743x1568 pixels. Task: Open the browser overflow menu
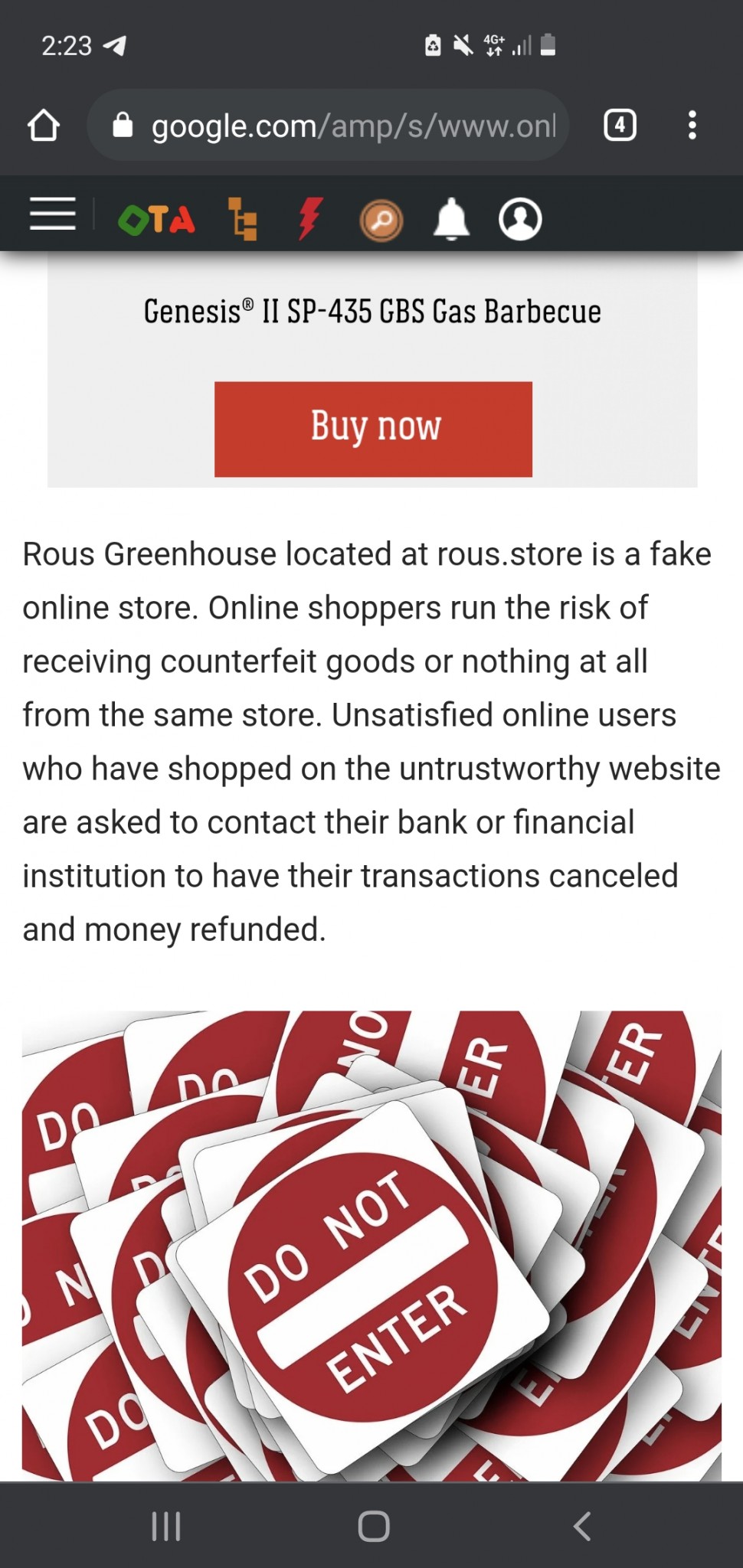tap(692, 125)
